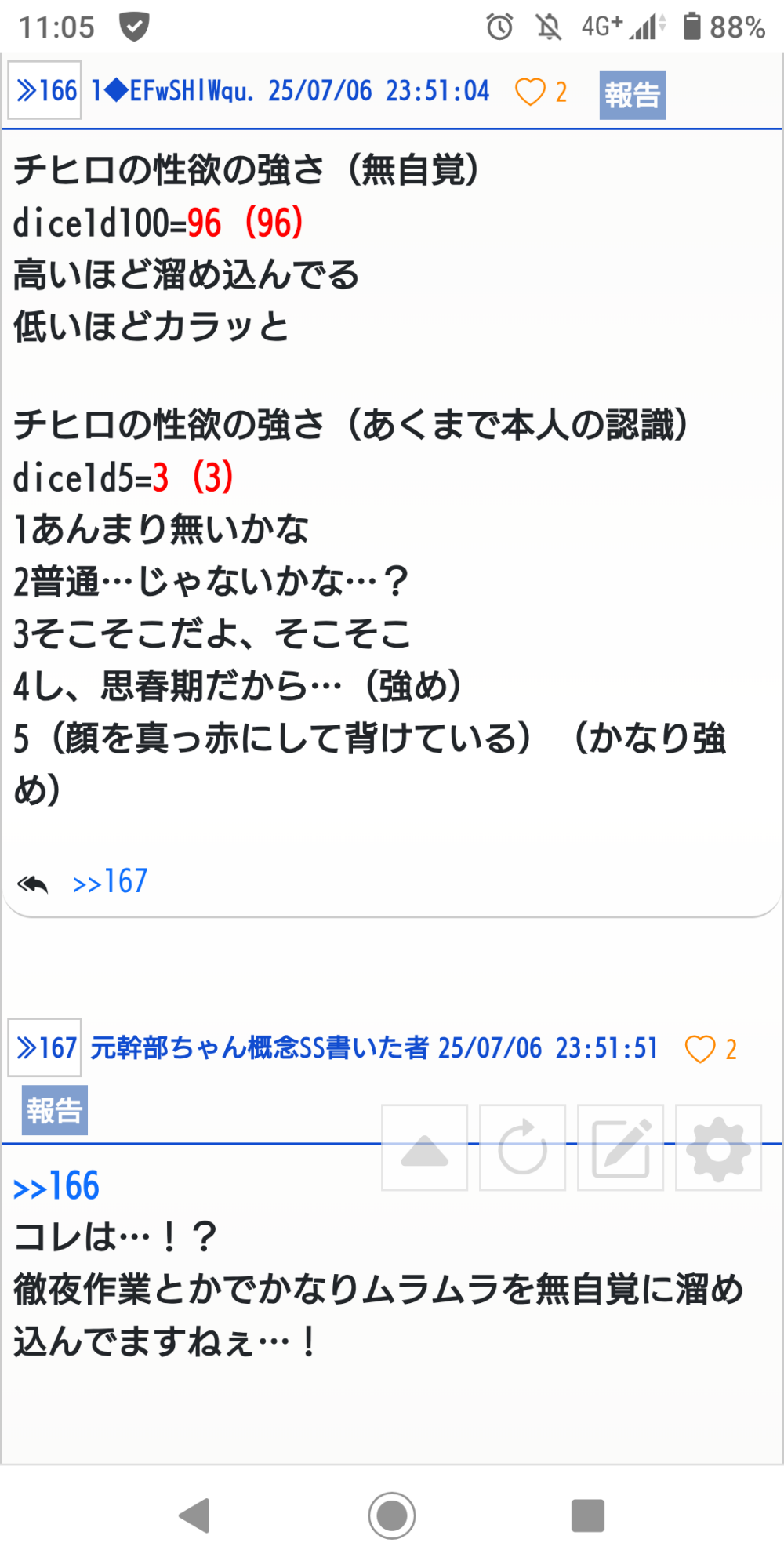Open recent apps with the square button
This screenshot has height=1568, width=784.
pos(588,1515)
